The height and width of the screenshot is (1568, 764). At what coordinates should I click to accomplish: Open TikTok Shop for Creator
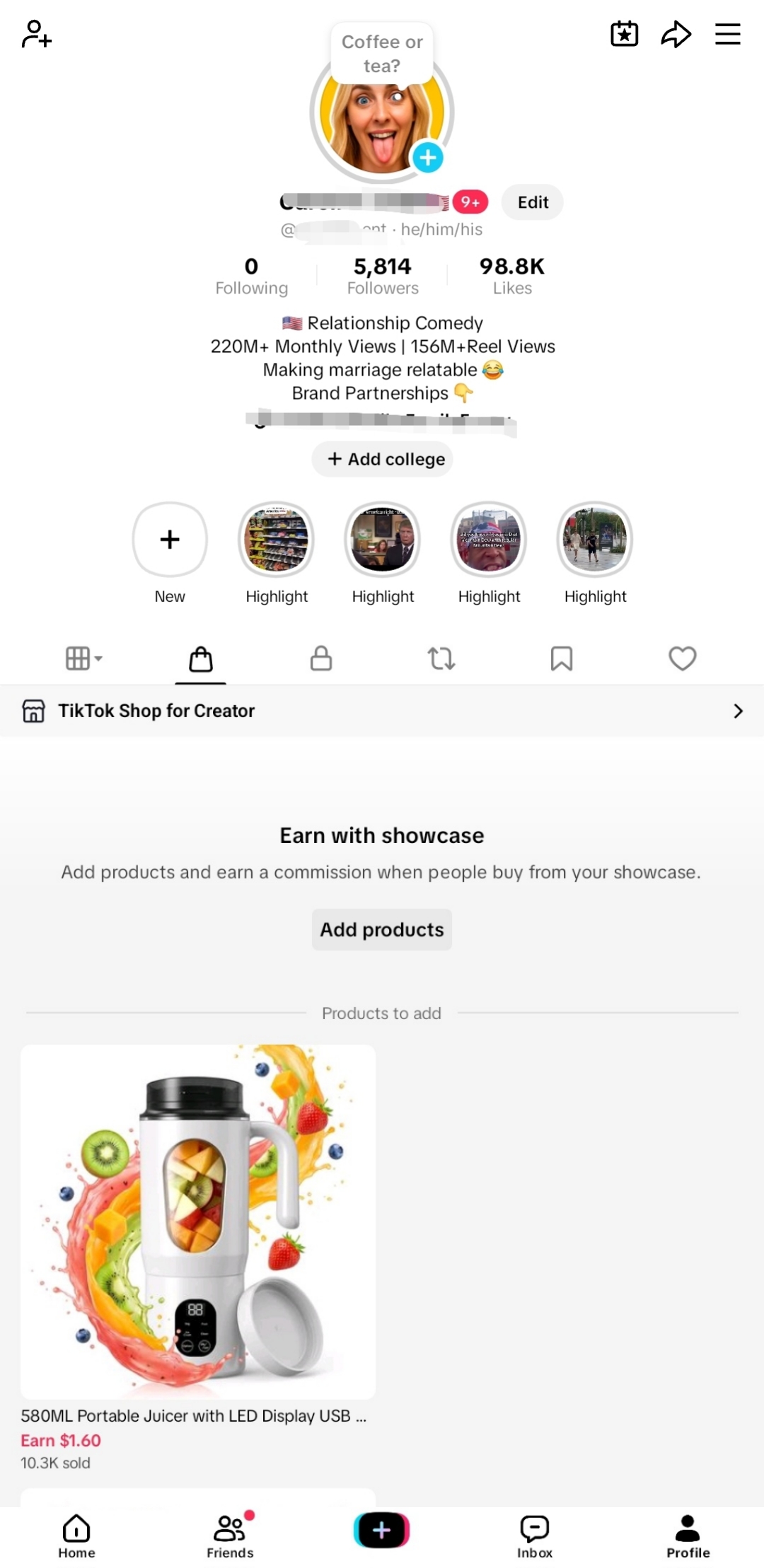coord(382,711)
